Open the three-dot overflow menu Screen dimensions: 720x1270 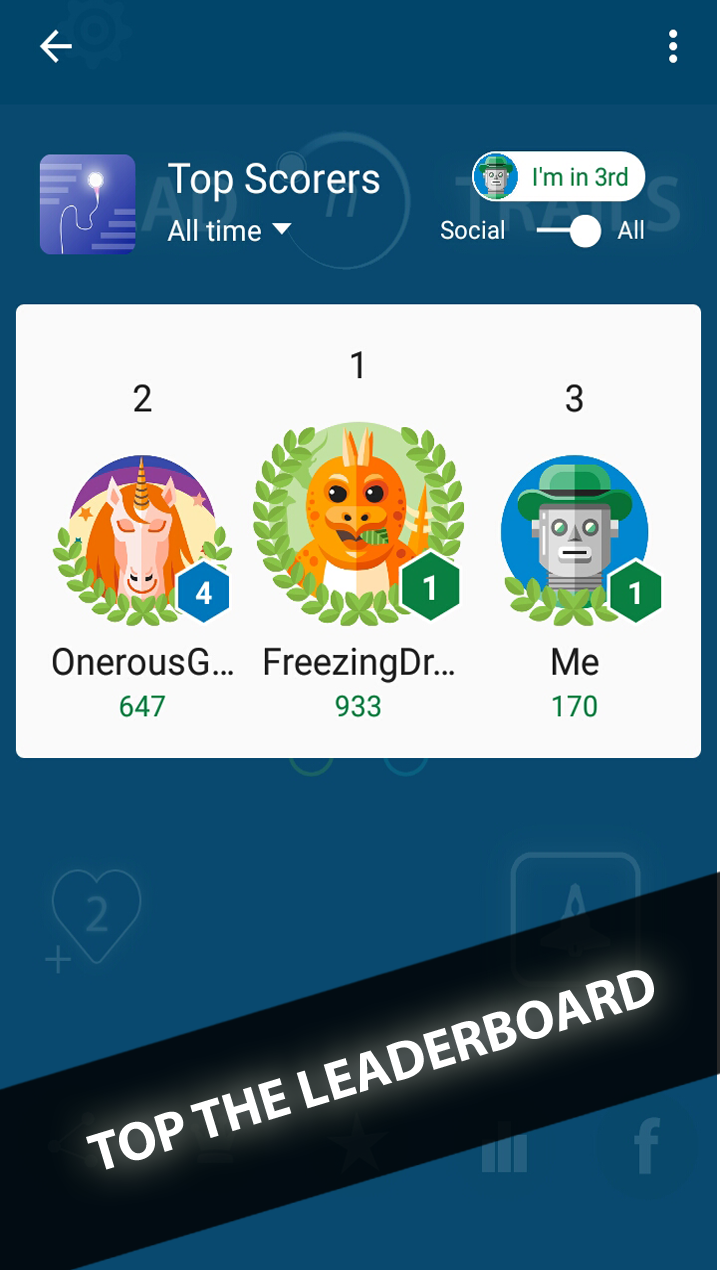(673, 46)
